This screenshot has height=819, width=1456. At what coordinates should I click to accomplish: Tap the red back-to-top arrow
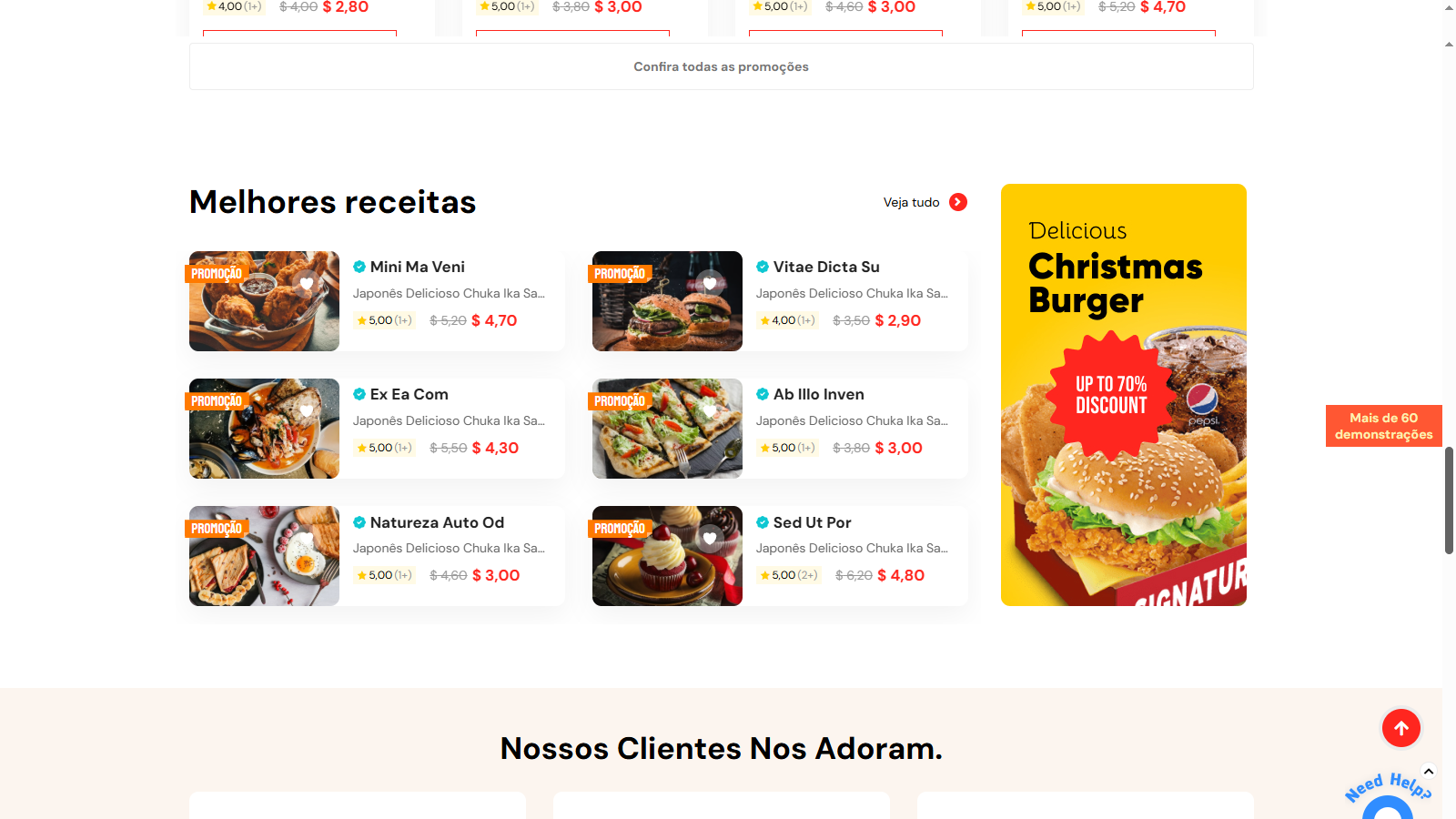1400,728
